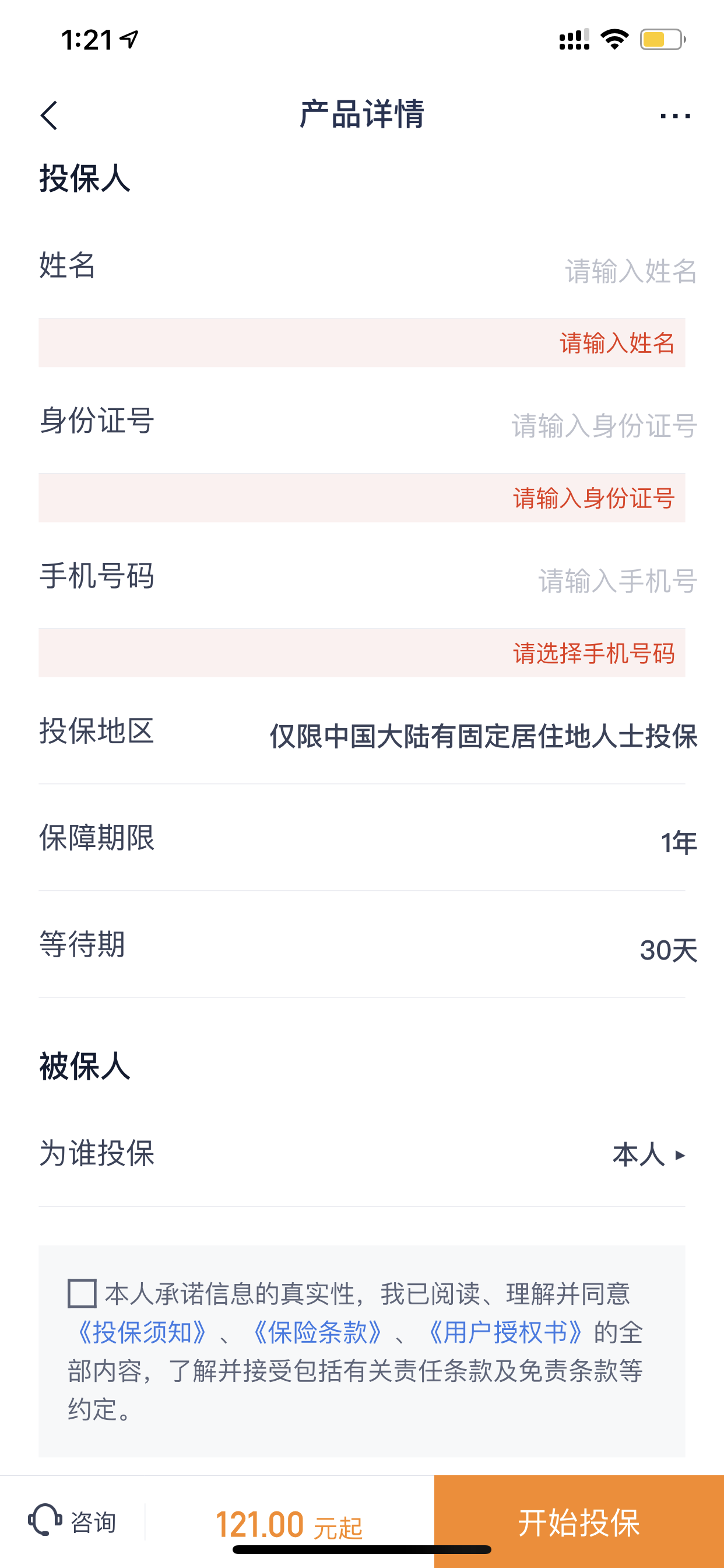Screen dimensions: 724x1568
Task: Check the agreement checkbox for information authenticity
Action: [x=82, y=1293]
